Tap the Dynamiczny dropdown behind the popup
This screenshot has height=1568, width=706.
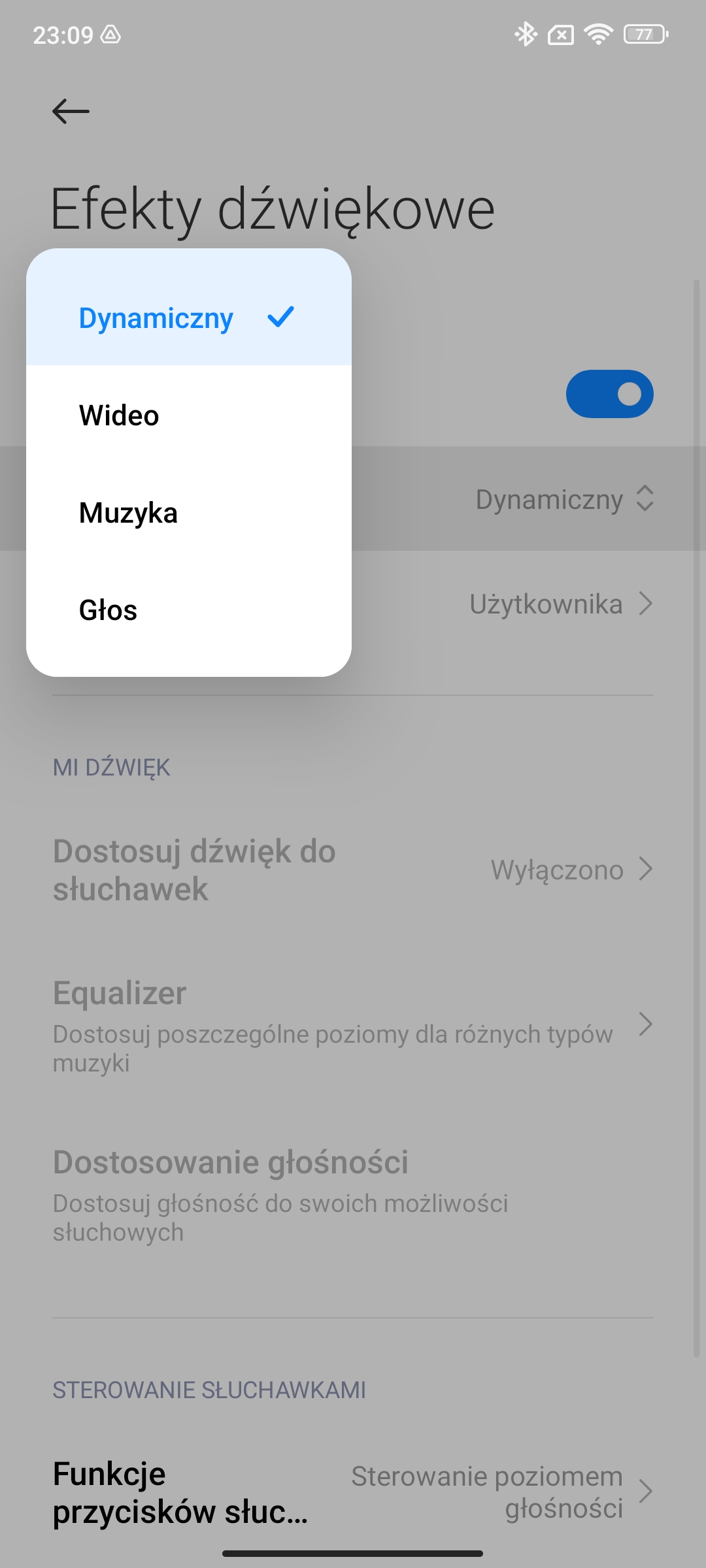tap(564, 498)
